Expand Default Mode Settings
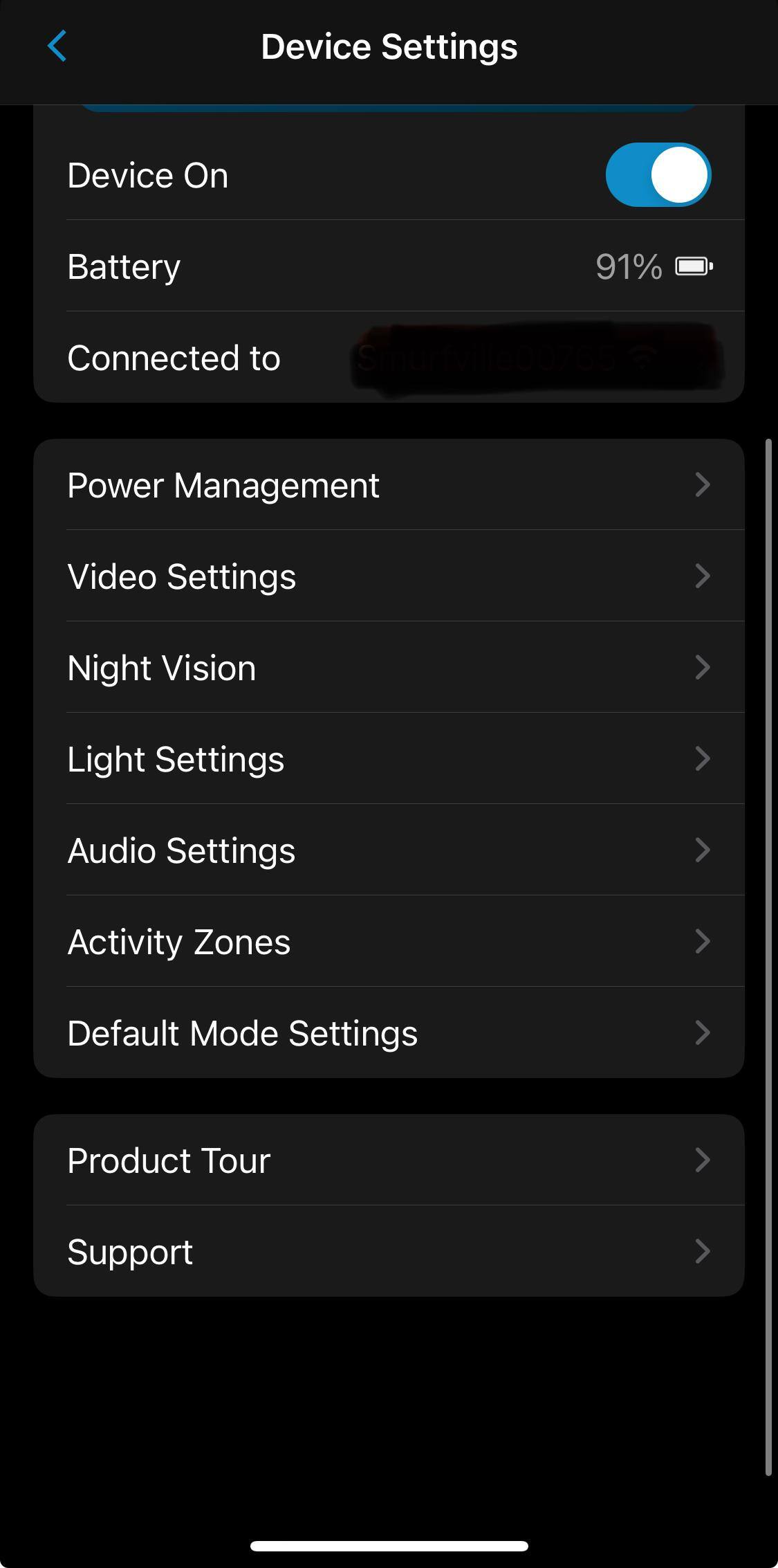Viewport: 778px width, 1568px height. tap(387, 1032)
